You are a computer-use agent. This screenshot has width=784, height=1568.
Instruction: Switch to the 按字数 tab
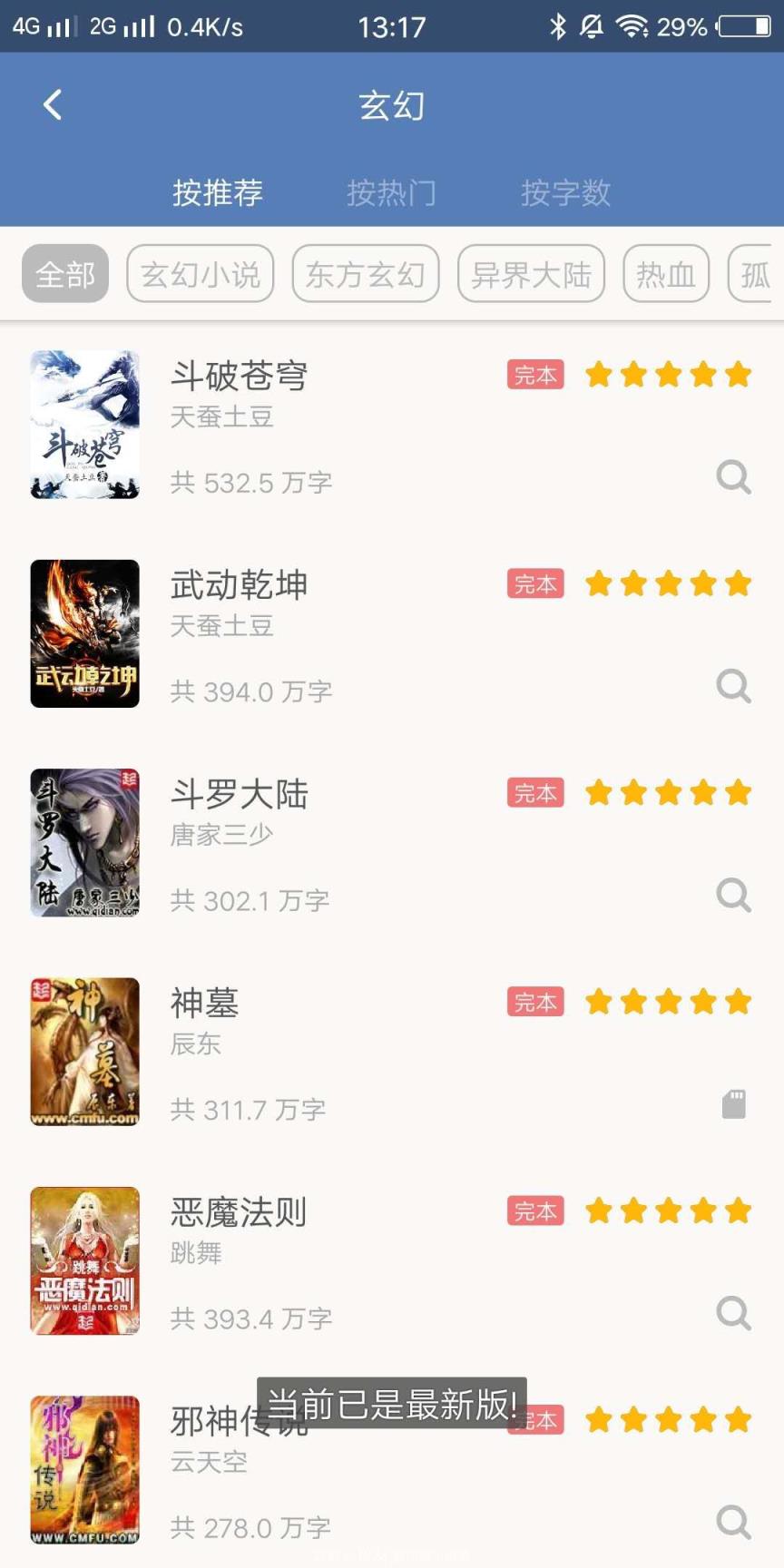565,192
